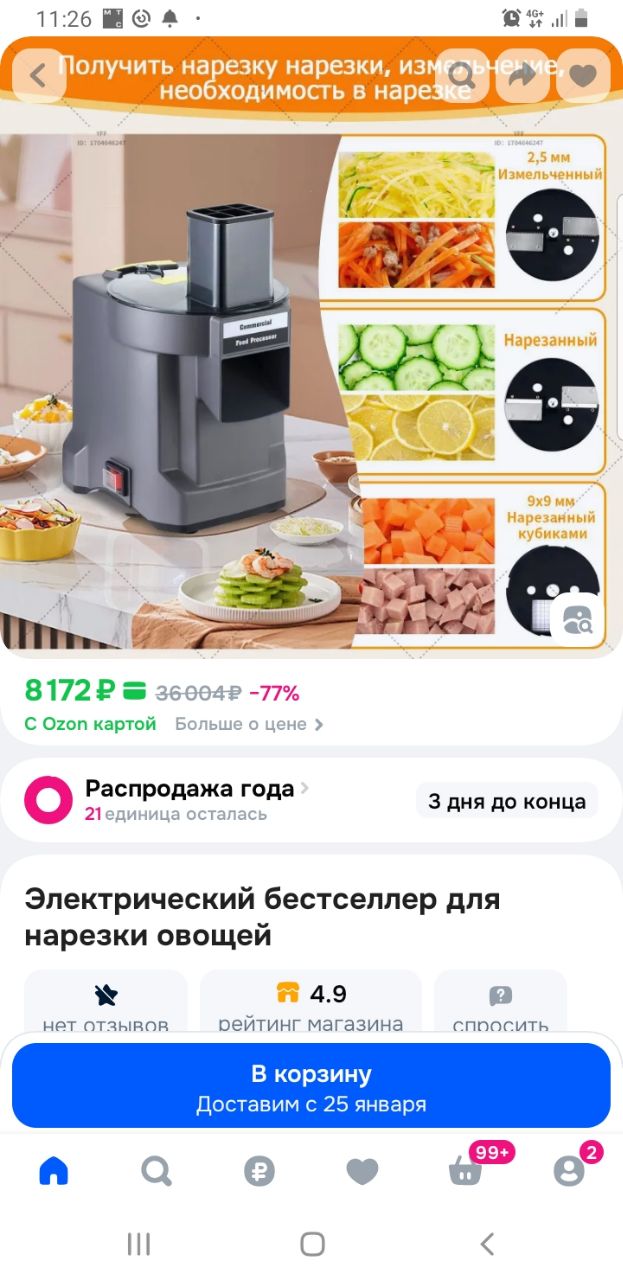Open 'Больше о цене' details
The width and height of the screenshot is (623, 1280).
point(249,724)
